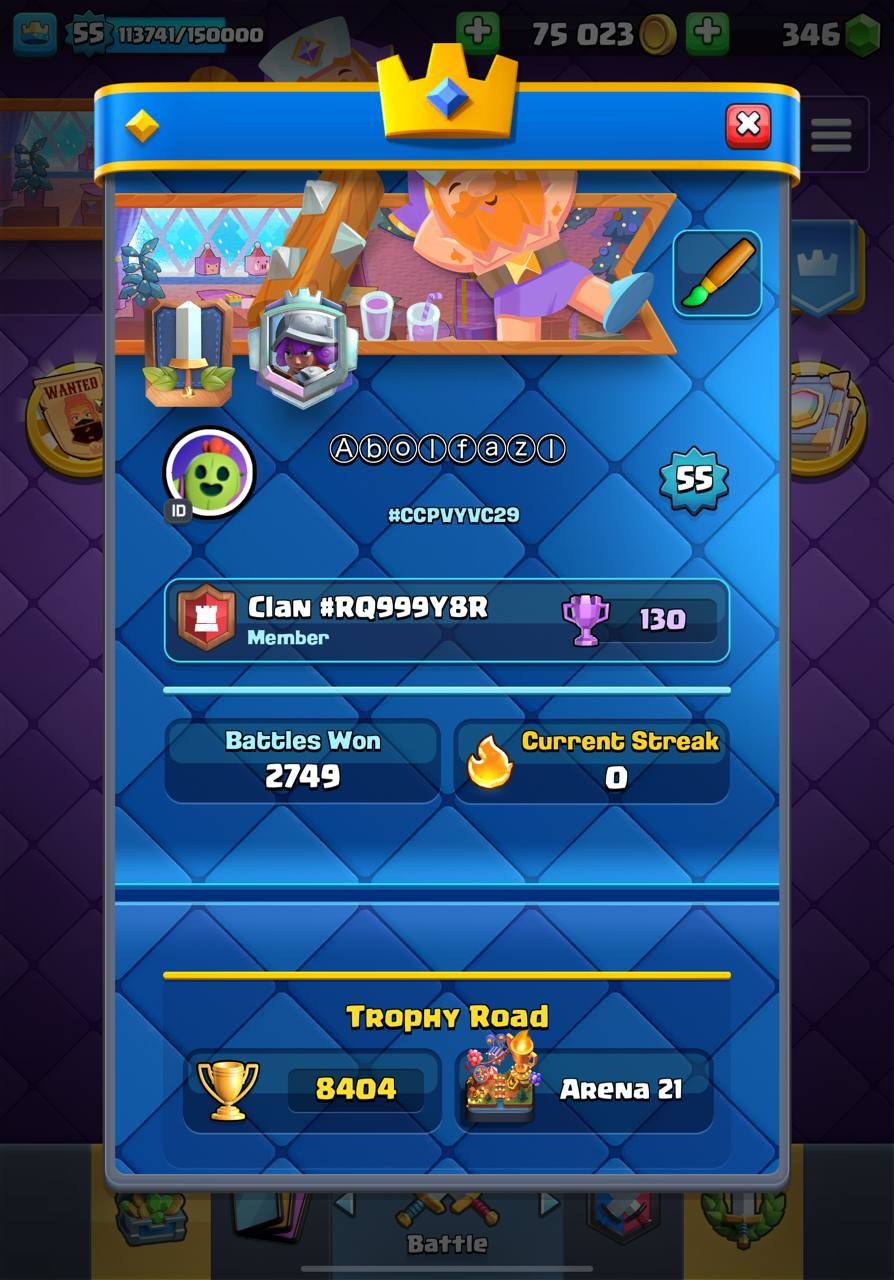This screenshot has height=1280, width=894.
Task: Add gold with the plus button
Action: point(478,33)
